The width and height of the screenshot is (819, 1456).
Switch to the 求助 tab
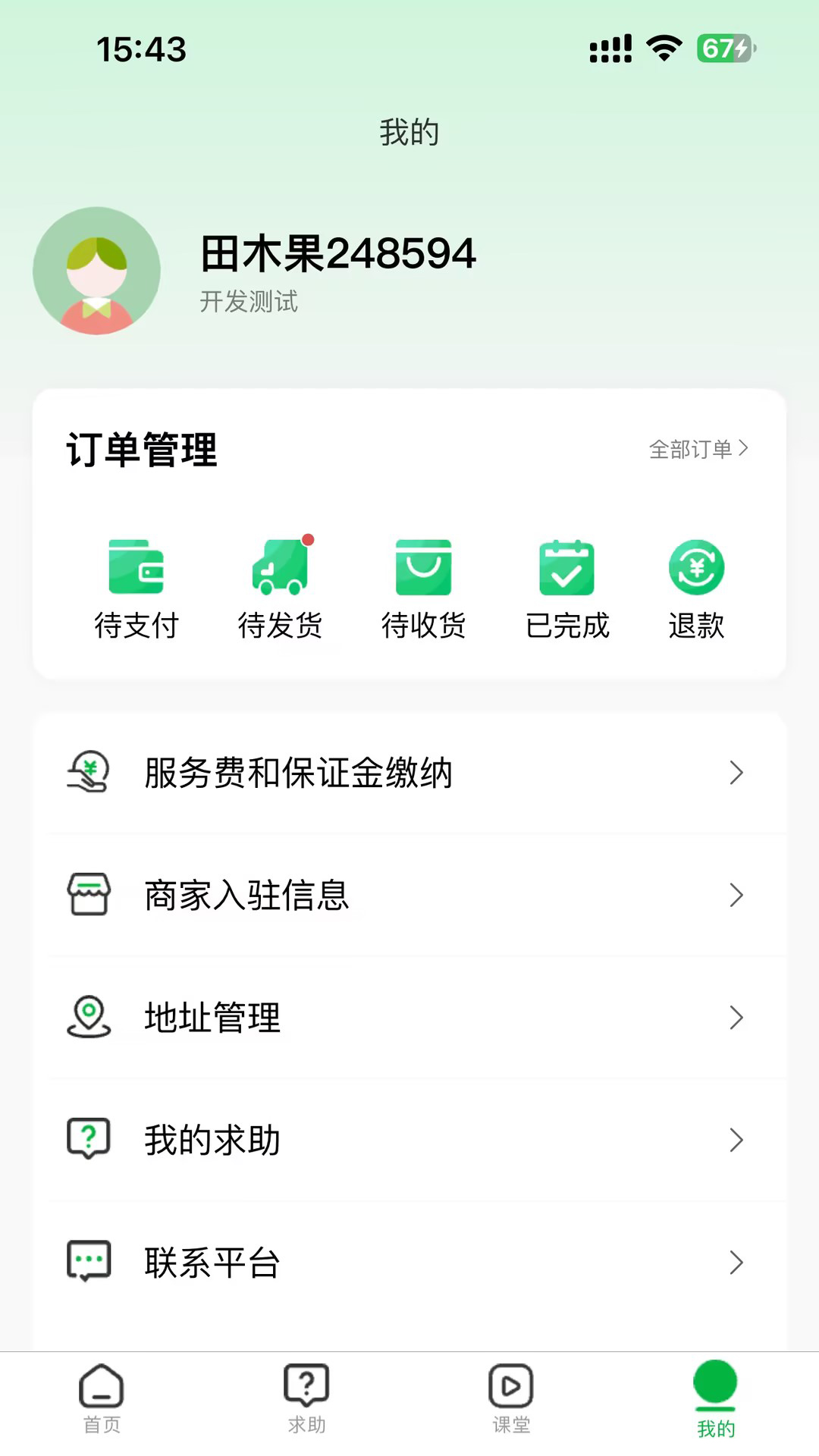click(x=306, y=1399)
